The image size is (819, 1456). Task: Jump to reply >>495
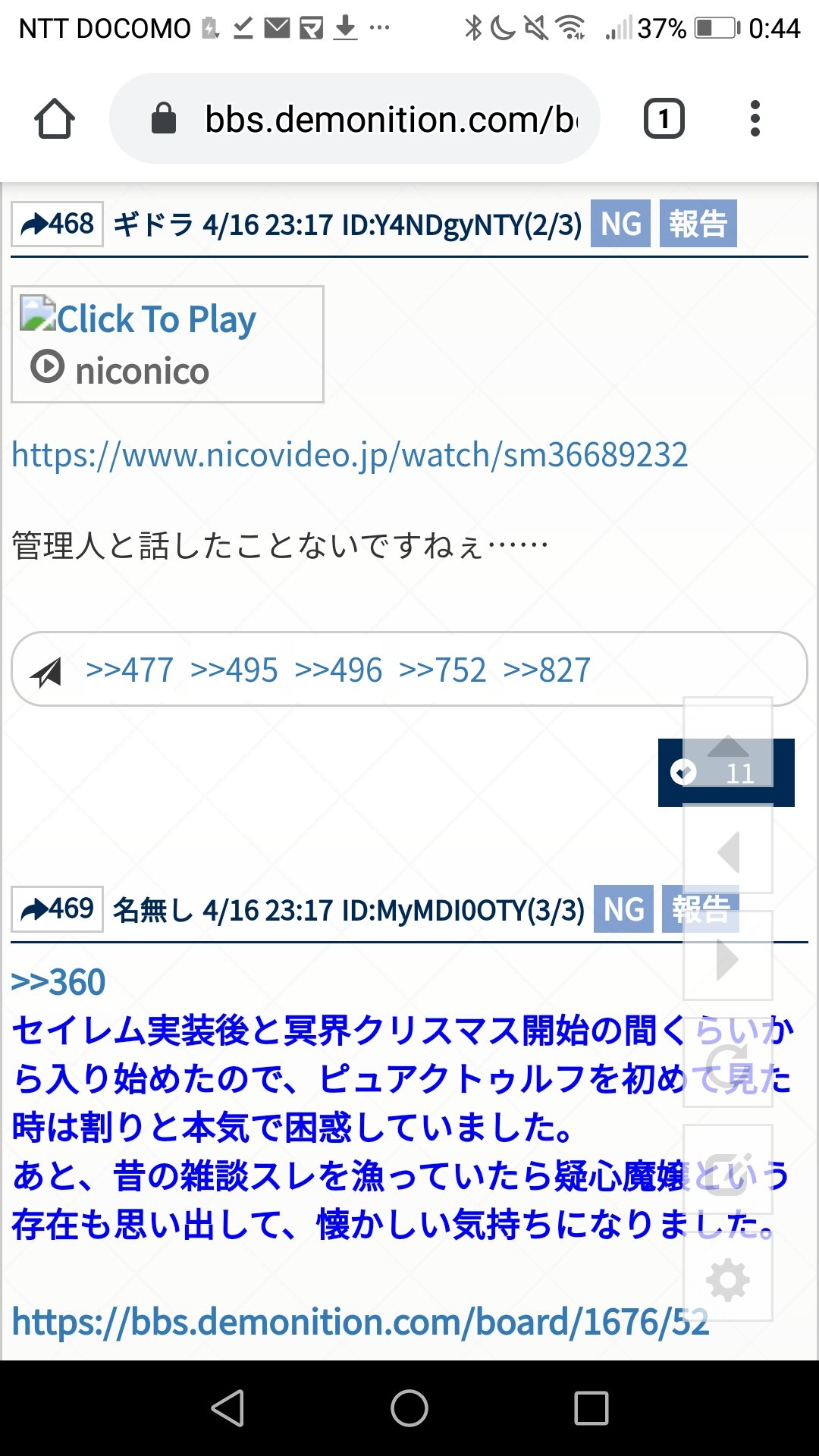[234, 670]
